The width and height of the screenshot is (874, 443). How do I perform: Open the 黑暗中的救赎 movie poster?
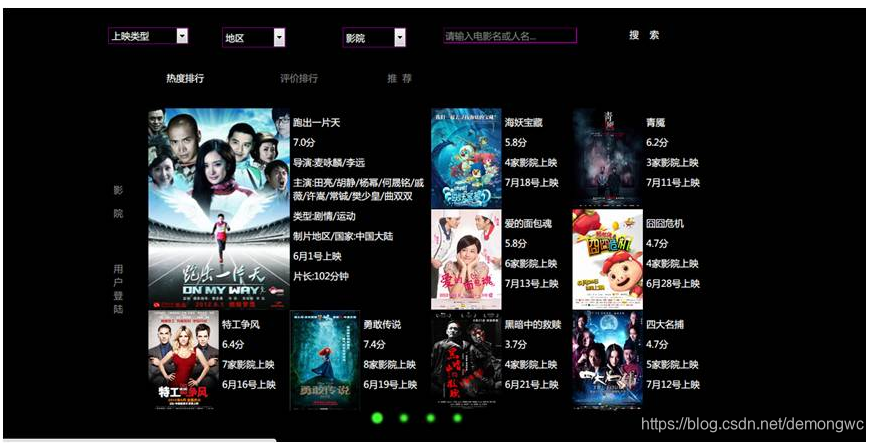pos(466,360)
